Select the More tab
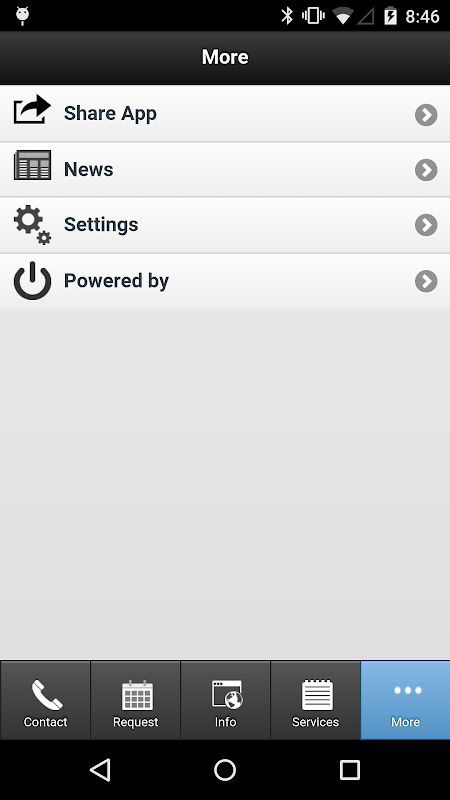The height and width of the screenshot is (800, 450). click(405, 700)
